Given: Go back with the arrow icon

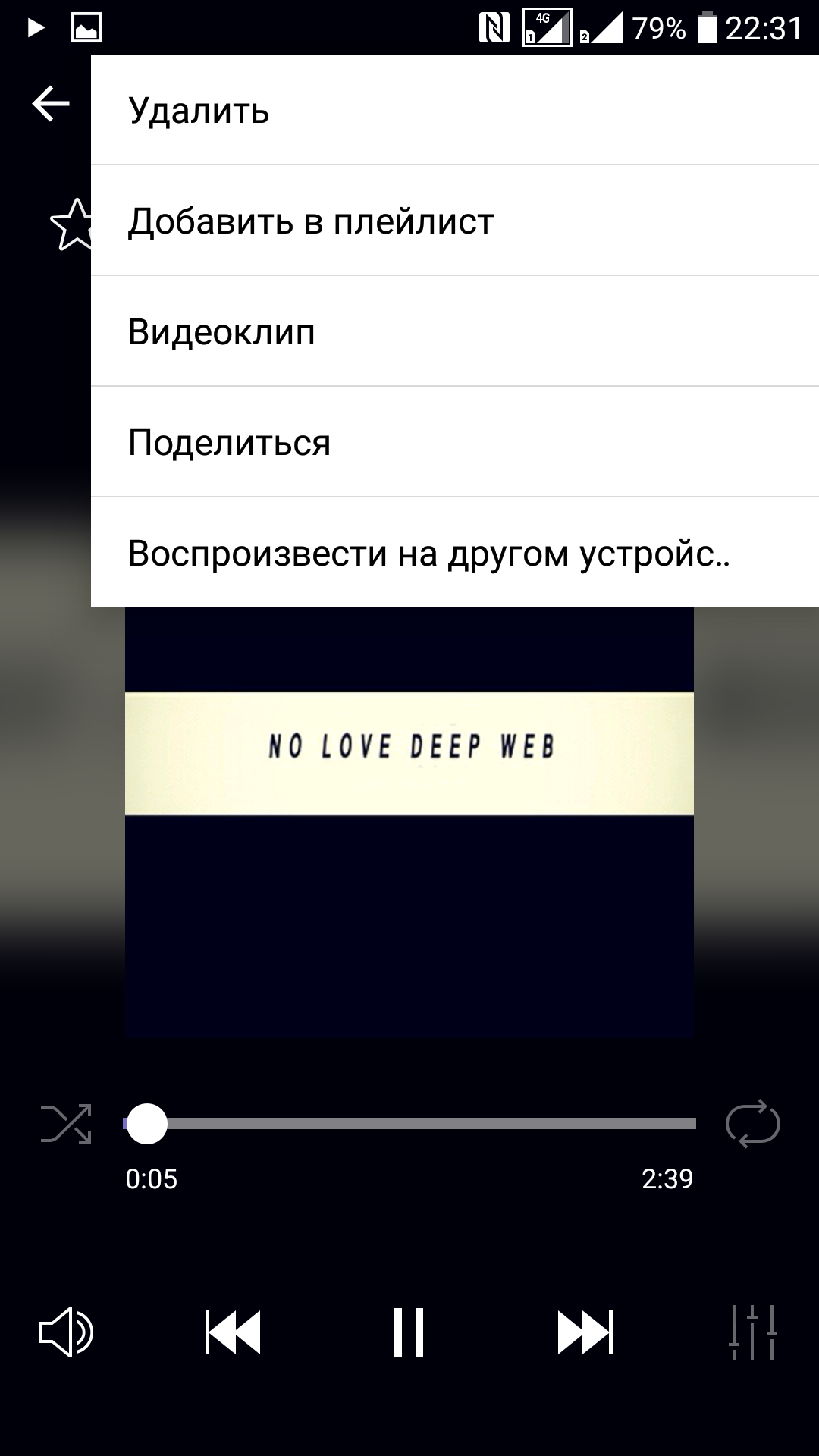Looking at the screenshot, I should pos(50,104).
